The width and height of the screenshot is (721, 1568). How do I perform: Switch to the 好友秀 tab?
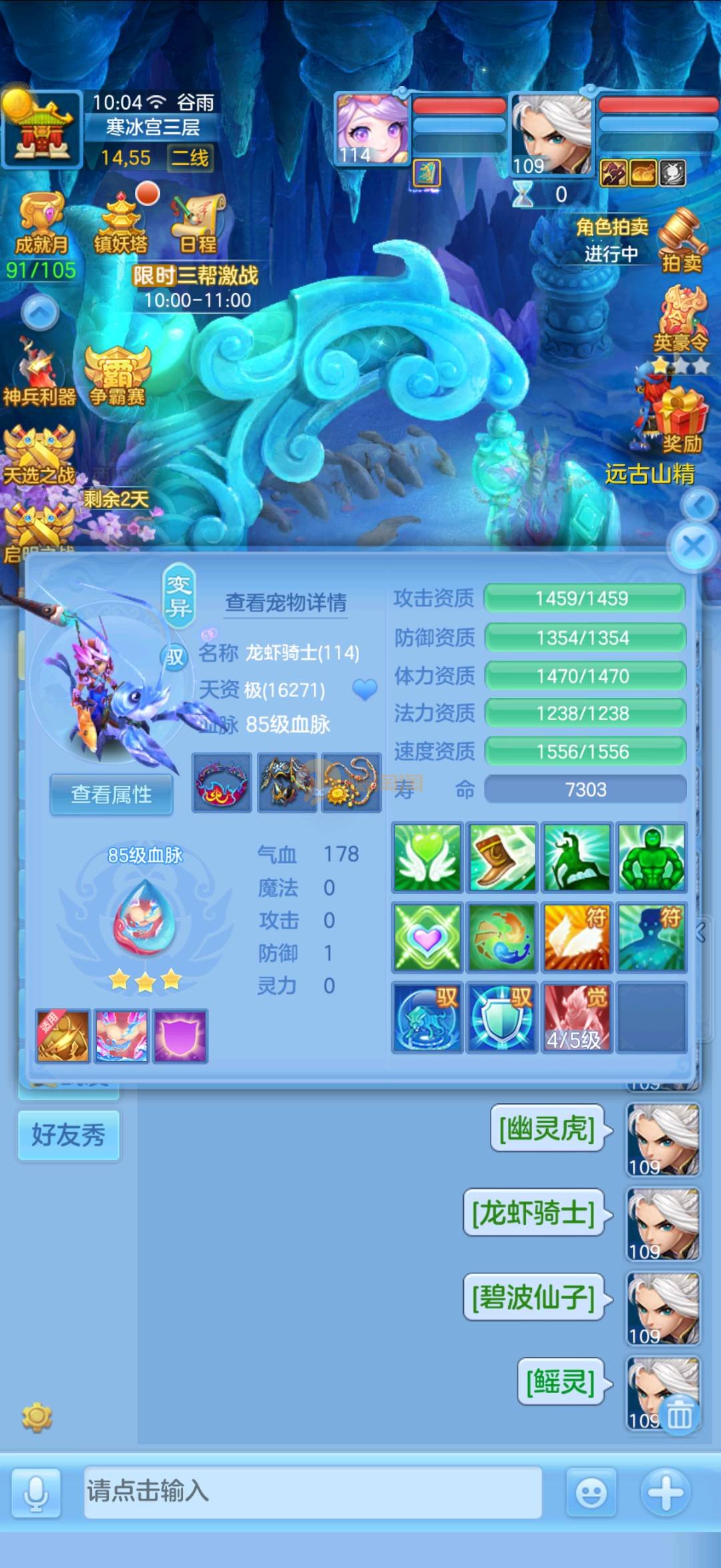click(68, 1135)
